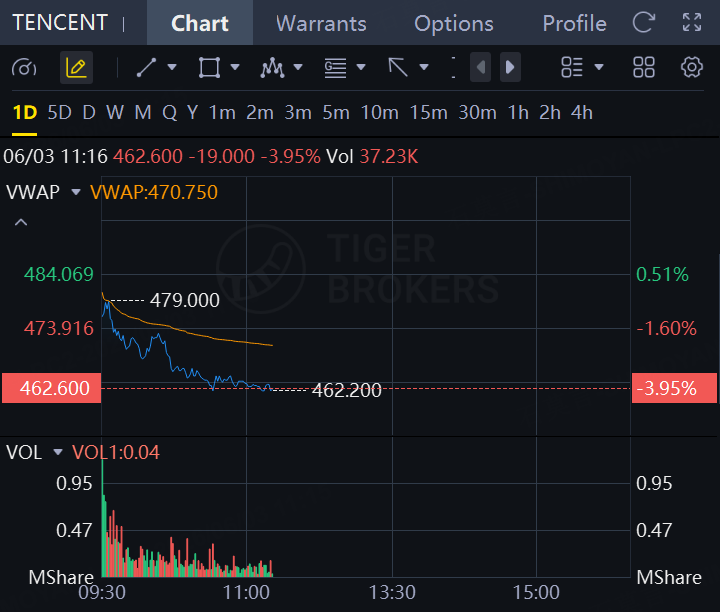Viewport: 720px width, 612px height.
Task: Select the 1h interval
Action: coord(518,112)
